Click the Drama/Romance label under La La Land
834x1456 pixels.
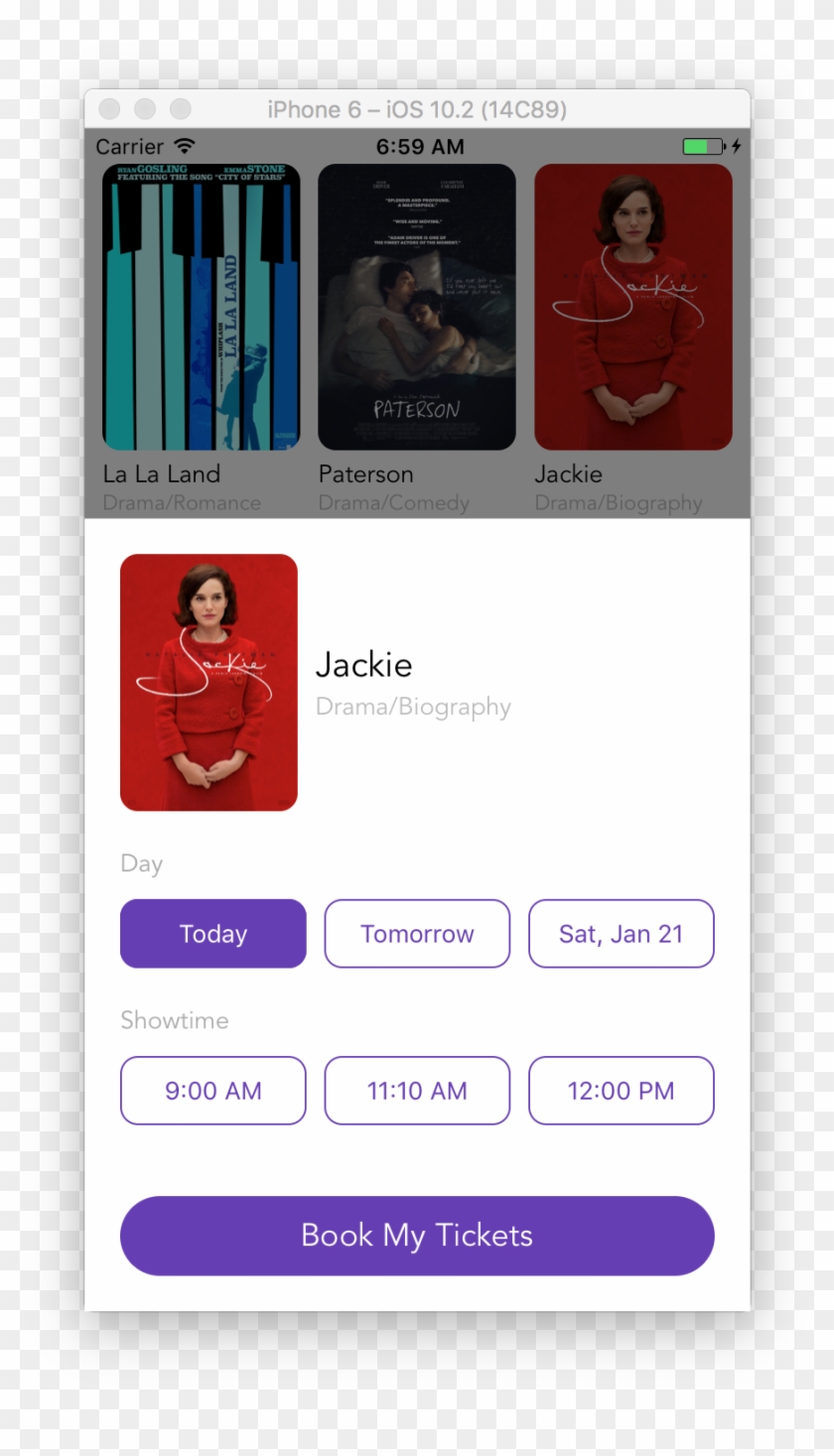[x=182, y=503]
